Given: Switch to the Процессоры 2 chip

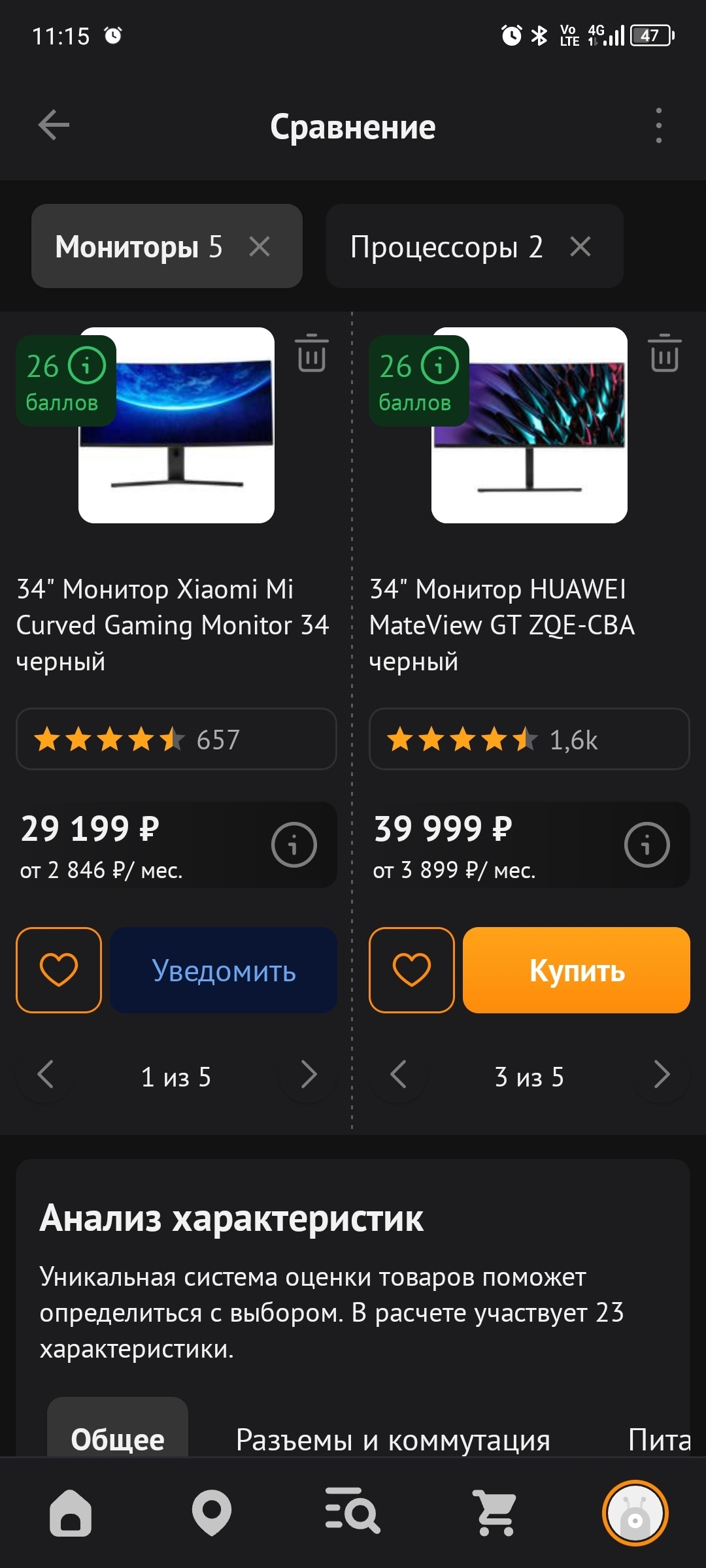Looking at the screenshot, I should point(446,247).
